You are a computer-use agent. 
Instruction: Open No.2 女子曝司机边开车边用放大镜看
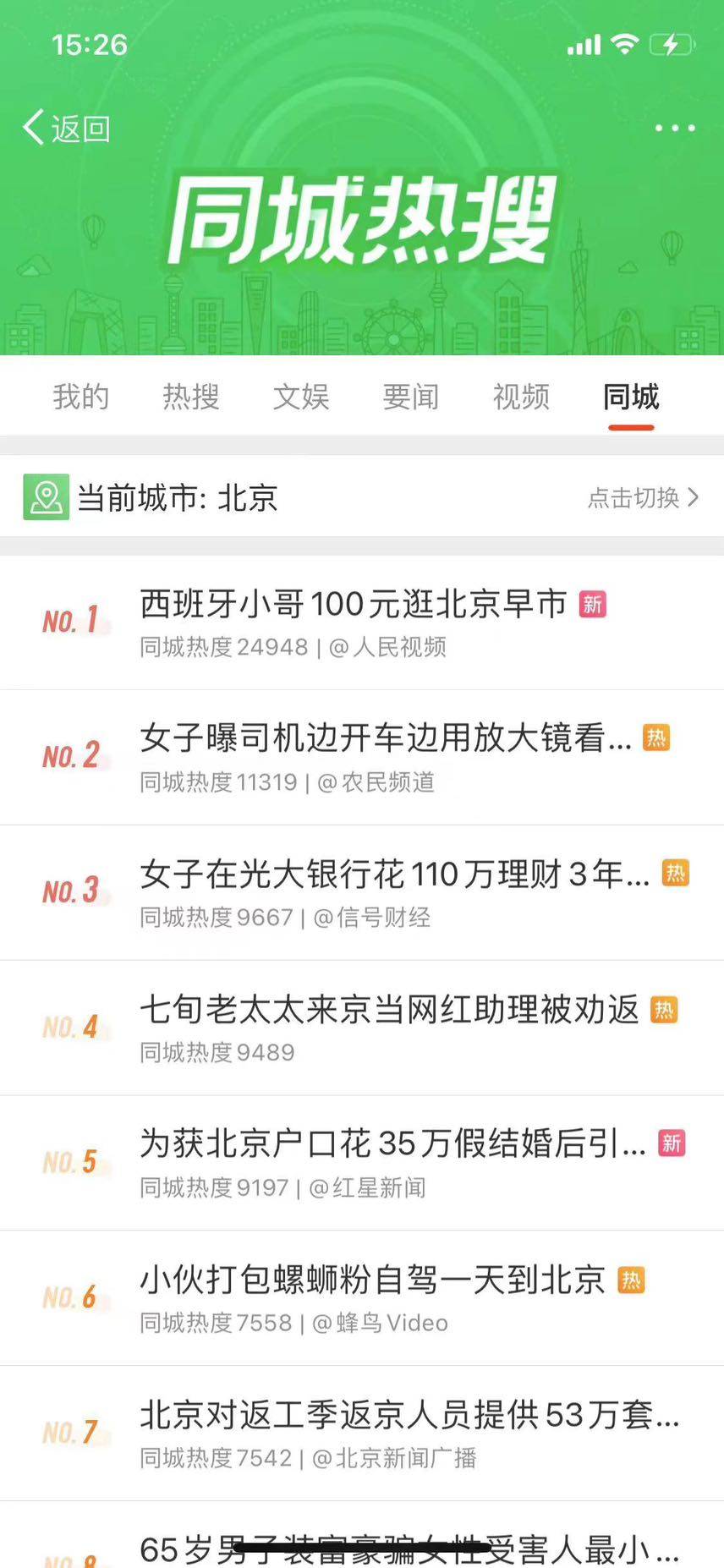coord(385,739)
